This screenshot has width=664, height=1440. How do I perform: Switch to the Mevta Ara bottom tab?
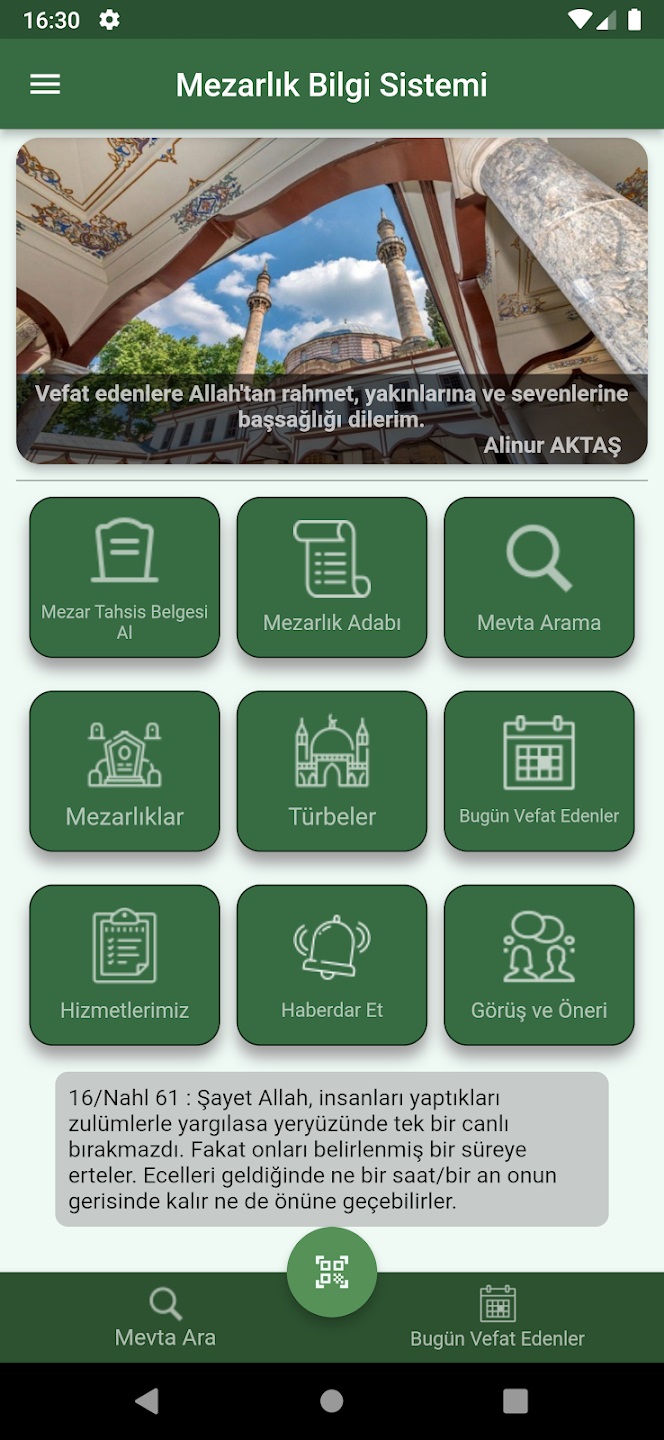pyautogui.click(x=165, y=1318)
